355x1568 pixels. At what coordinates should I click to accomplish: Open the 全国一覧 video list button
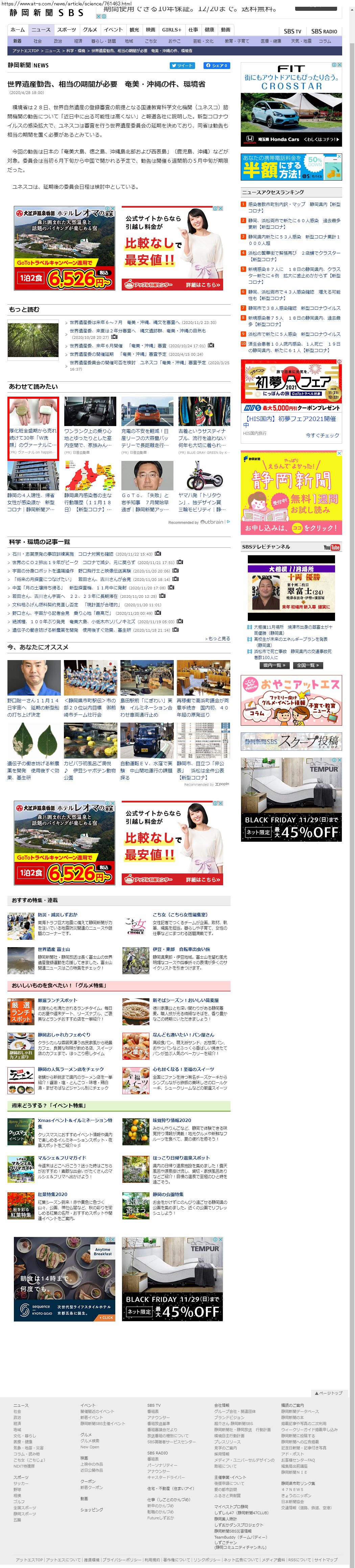click(x=306, y=665)
